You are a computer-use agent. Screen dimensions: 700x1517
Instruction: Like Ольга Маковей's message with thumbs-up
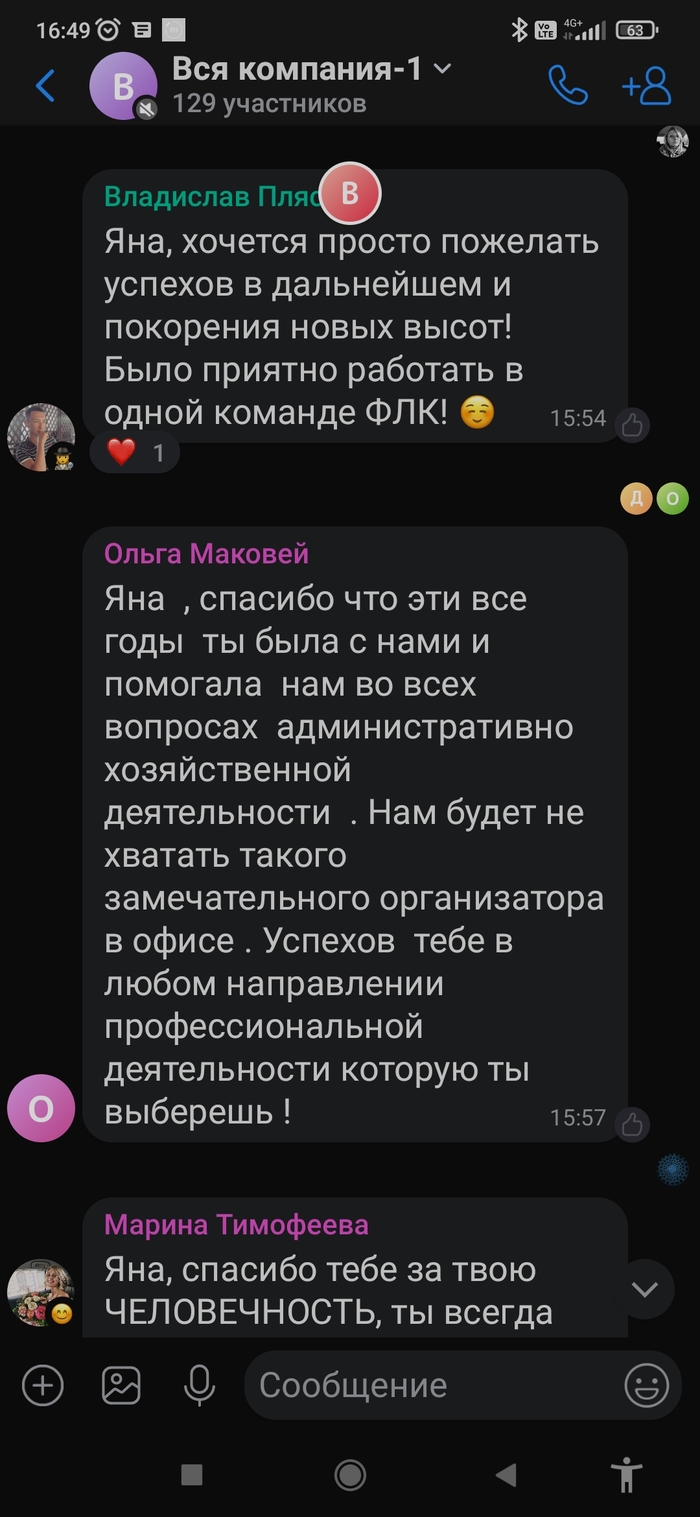pyautogui.click(x=632, y=1124)
